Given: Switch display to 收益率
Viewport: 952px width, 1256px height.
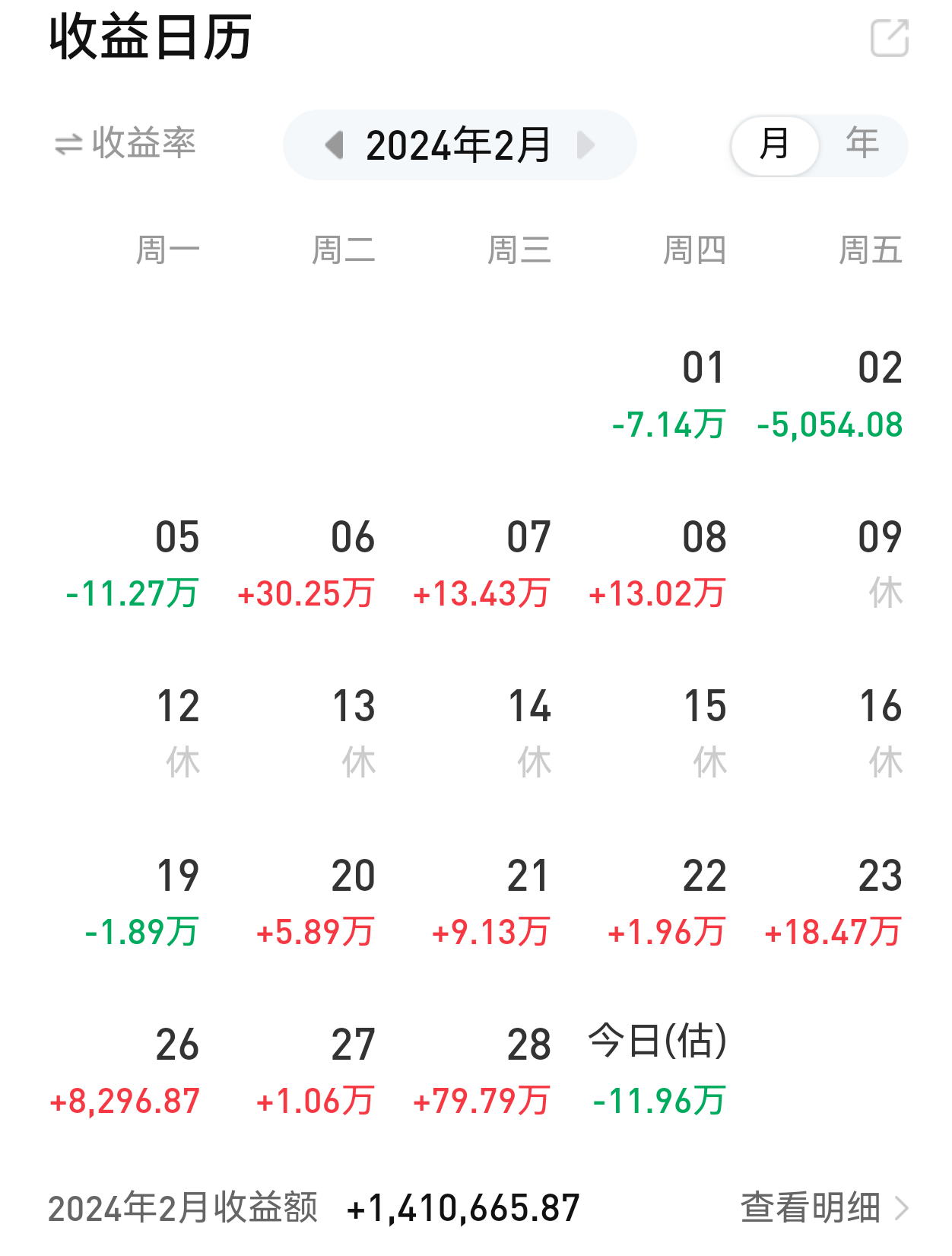Looking at the screenshot, I should [126, 144].
